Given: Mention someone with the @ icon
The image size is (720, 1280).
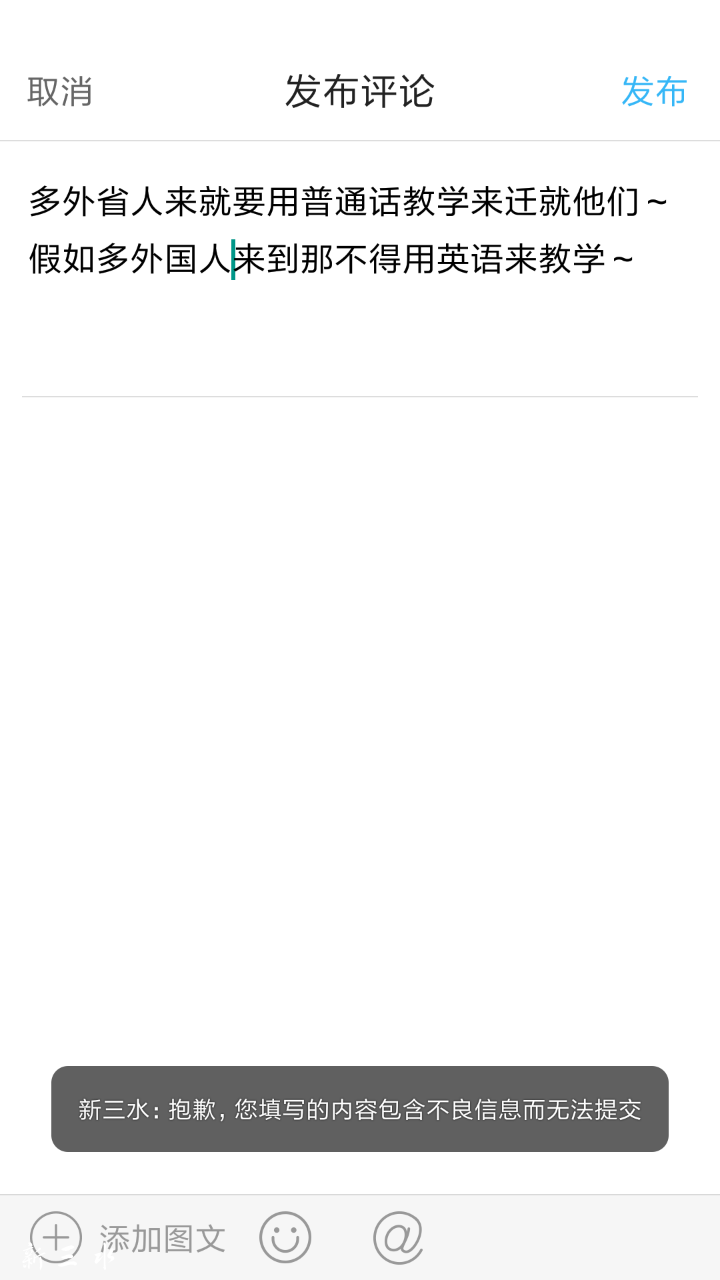Looking at the screenshot, I should (398, 1237).
